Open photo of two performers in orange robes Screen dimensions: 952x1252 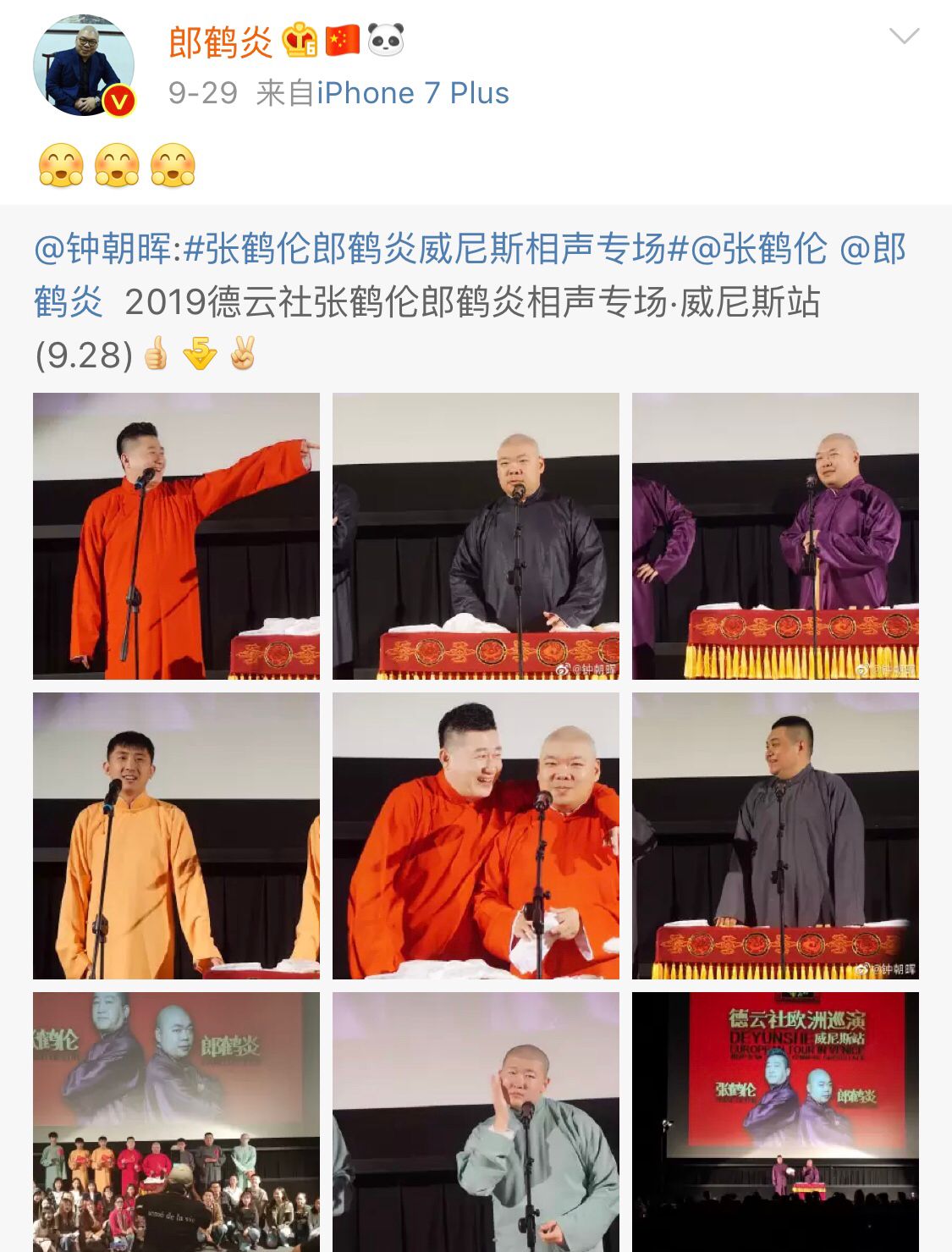(x=476, y=836)
